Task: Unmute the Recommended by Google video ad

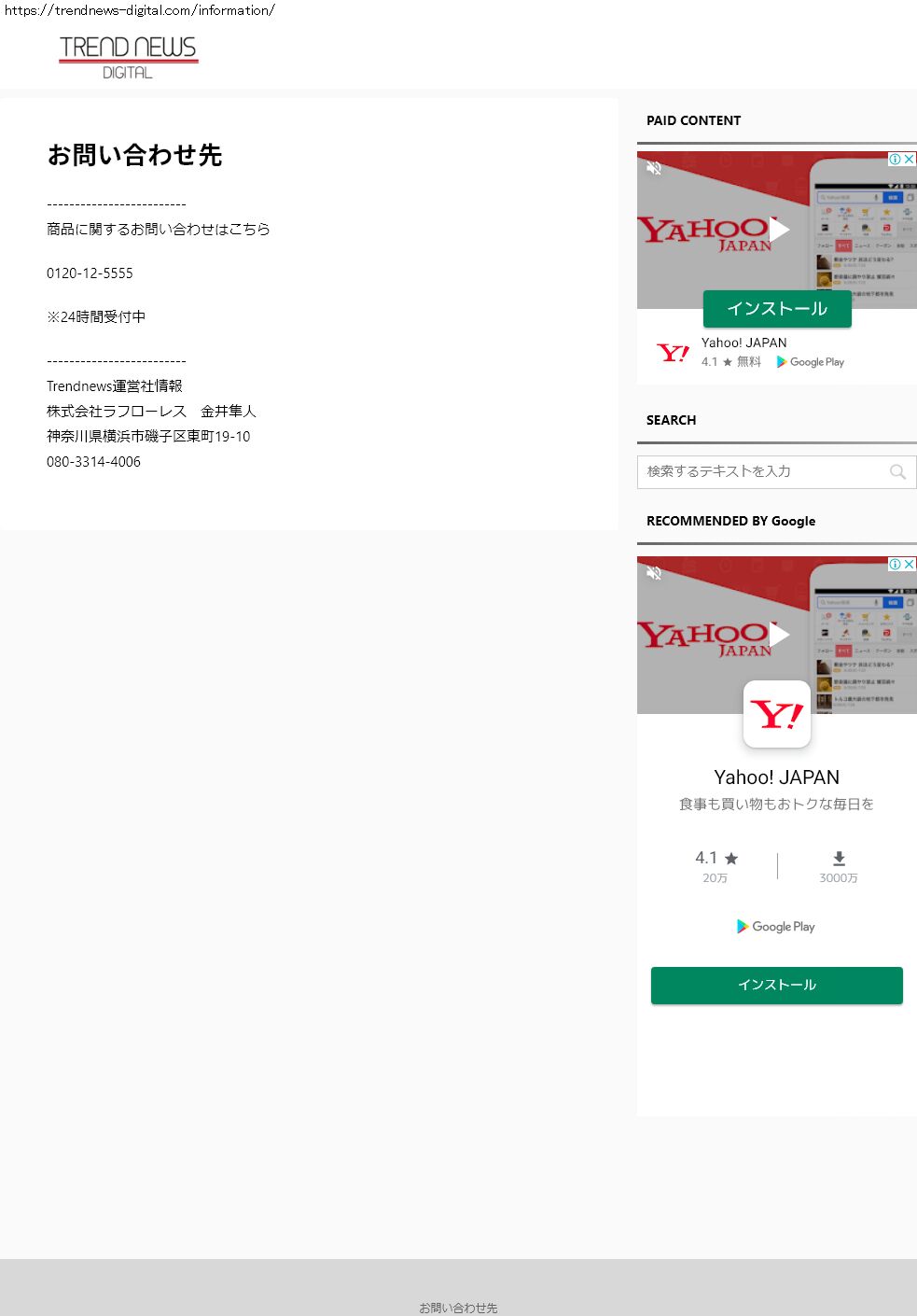Action: point(654,572)
